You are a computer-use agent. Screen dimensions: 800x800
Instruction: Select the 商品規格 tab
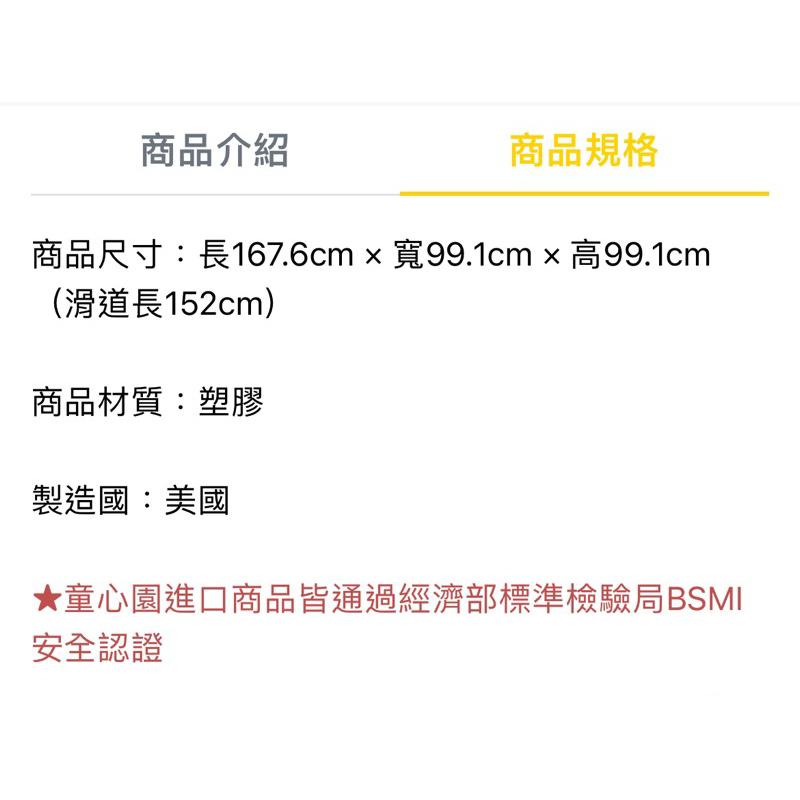click(584, 151)
